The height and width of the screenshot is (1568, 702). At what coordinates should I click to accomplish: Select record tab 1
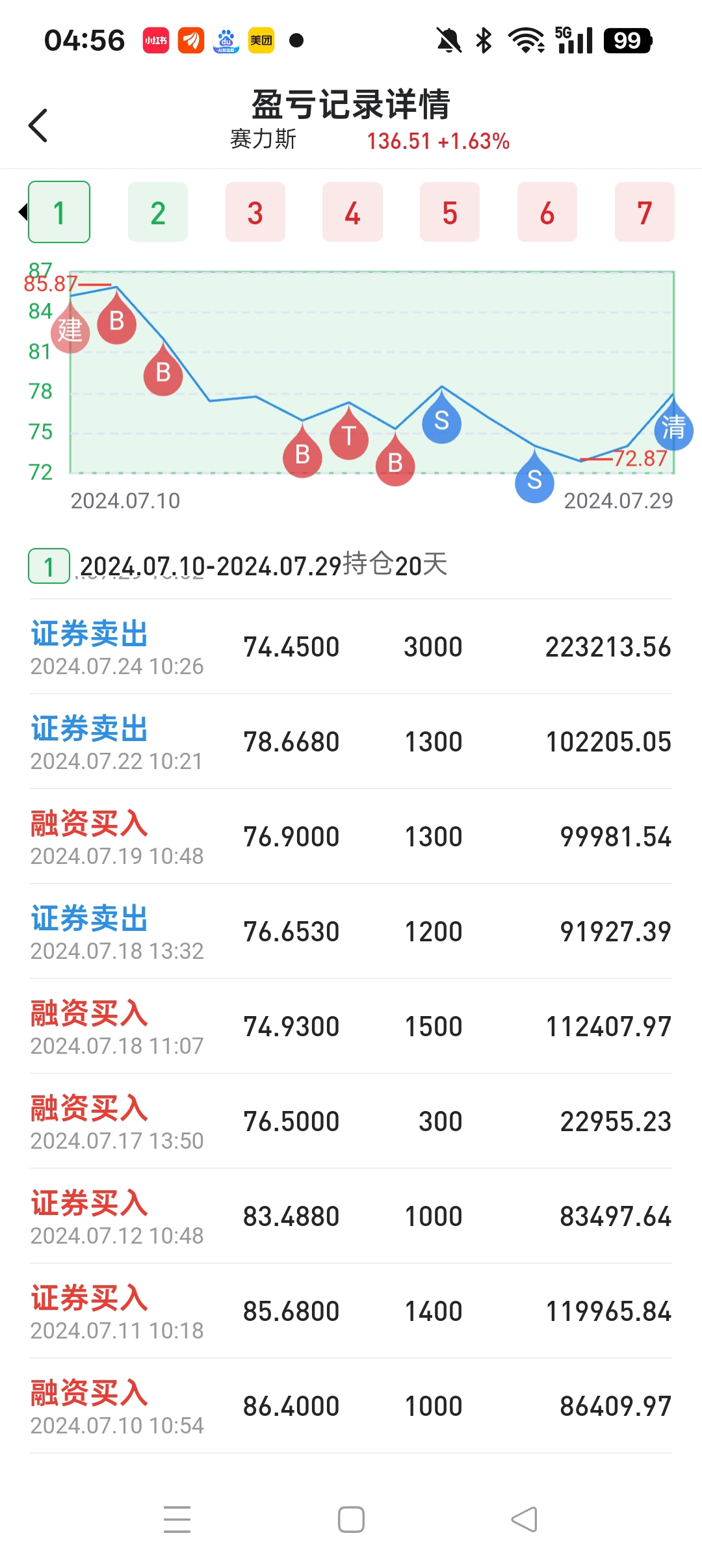tap(59, 212)
